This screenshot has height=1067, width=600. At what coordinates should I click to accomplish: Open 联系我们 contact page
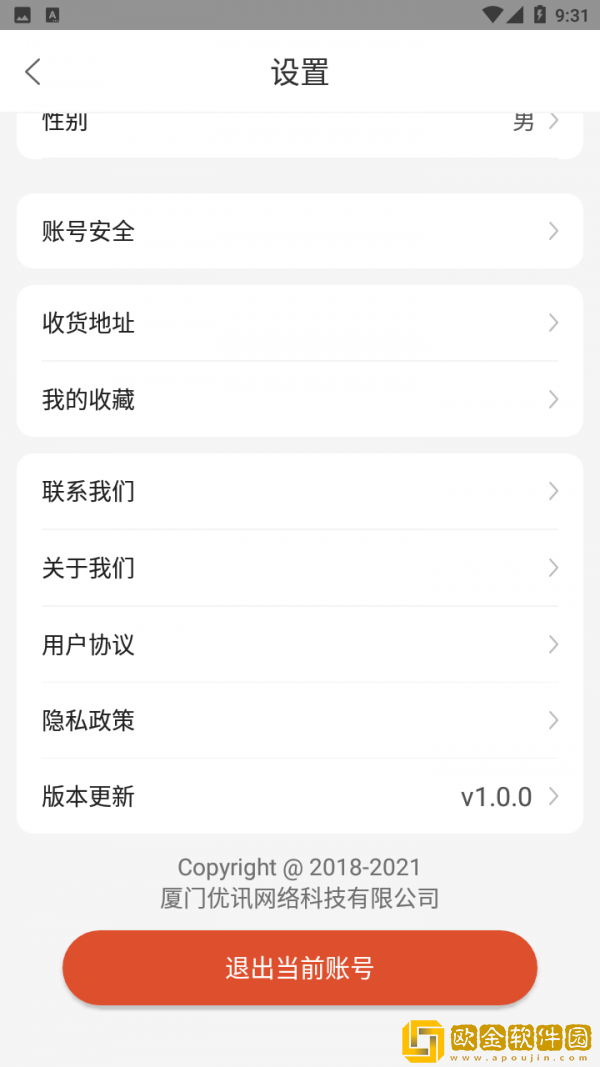click(300, 492)
